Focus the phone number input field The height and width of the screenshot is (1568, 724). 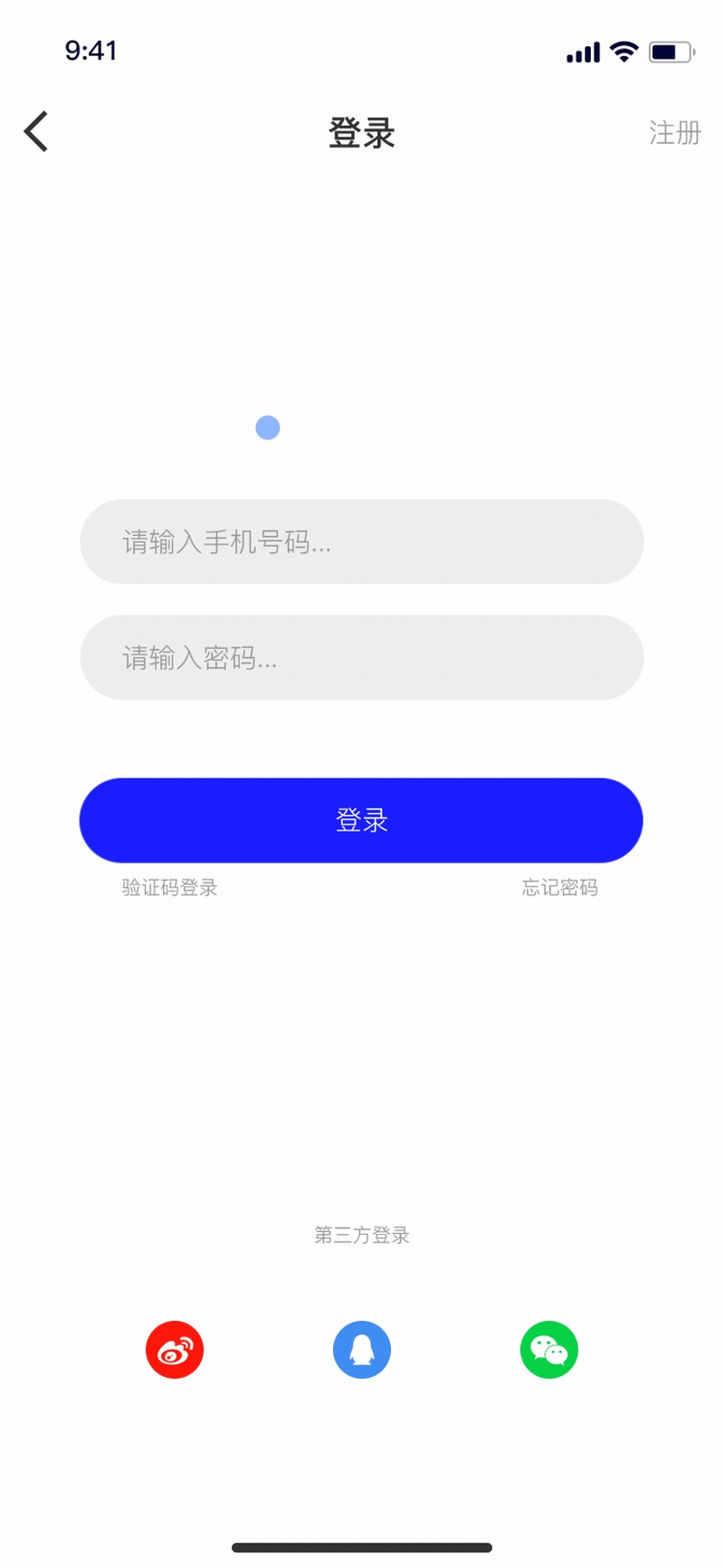pos(362,541)
